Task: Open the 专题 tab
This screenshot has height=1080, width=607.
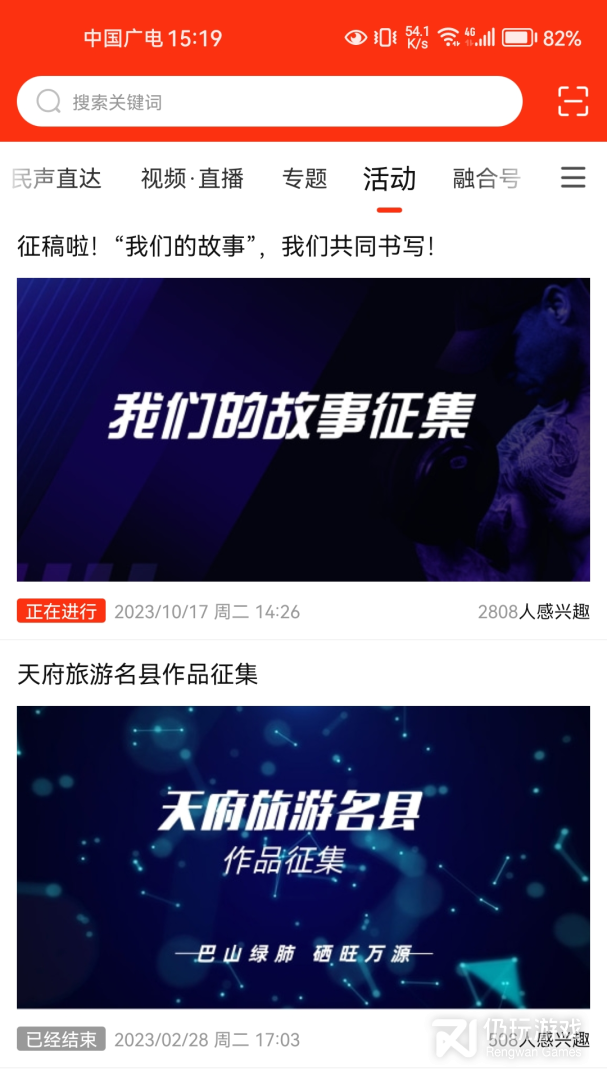Action: click(305, 179)
